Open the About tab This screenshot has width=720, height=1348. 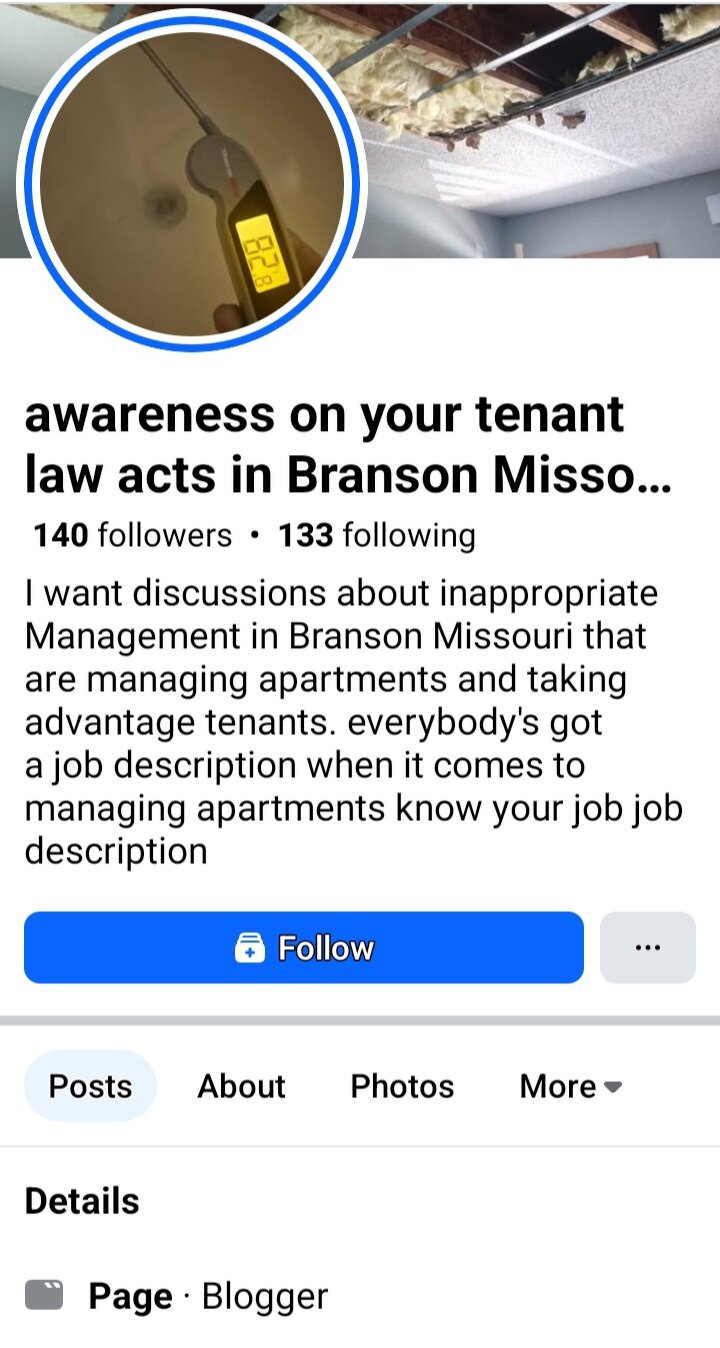coord(241,1086)
